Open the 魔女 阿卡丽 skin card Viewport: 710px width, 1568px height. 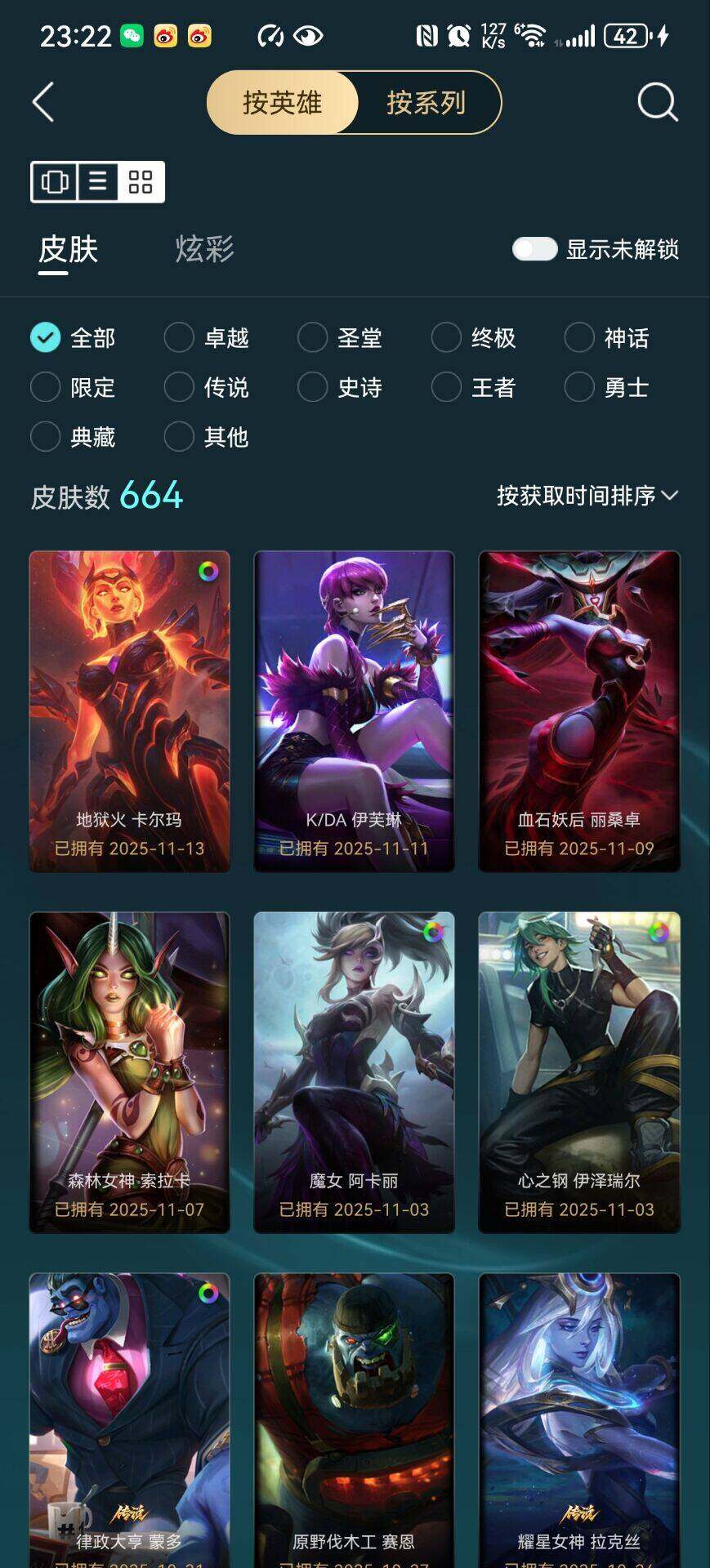tap(354, 1071)
